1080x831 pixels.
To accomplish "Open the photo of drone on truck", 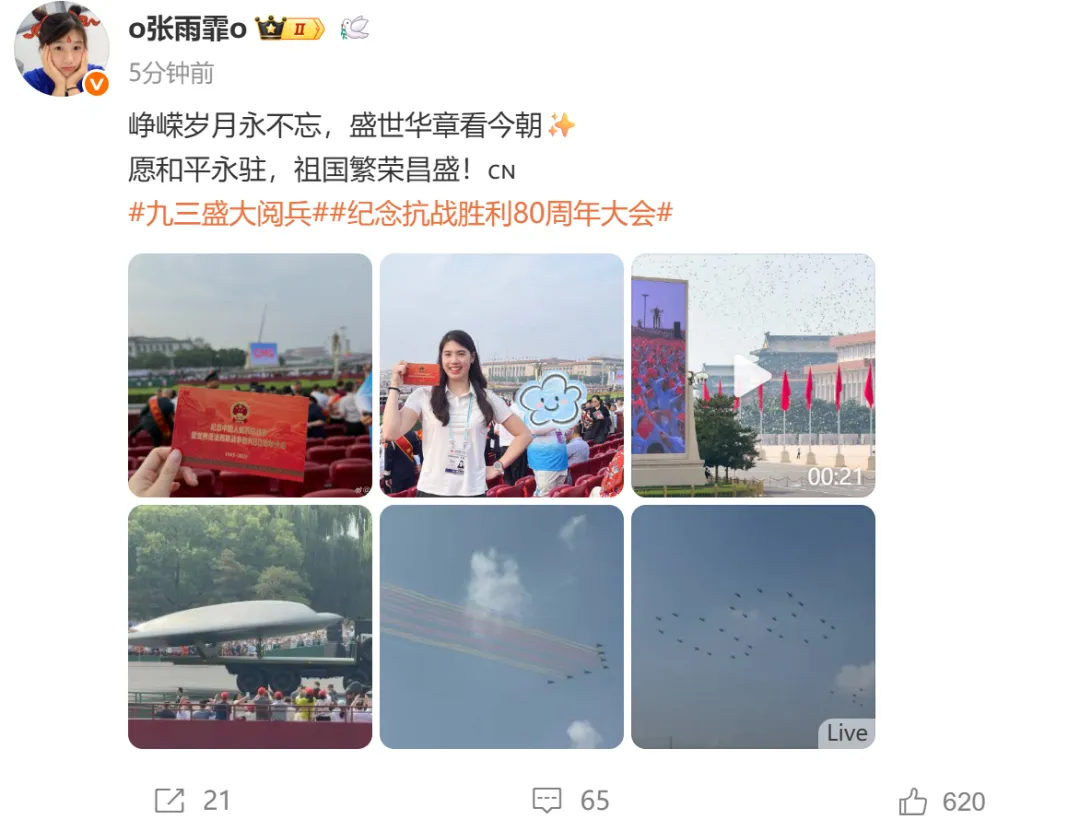I will [x=250, y=627].
